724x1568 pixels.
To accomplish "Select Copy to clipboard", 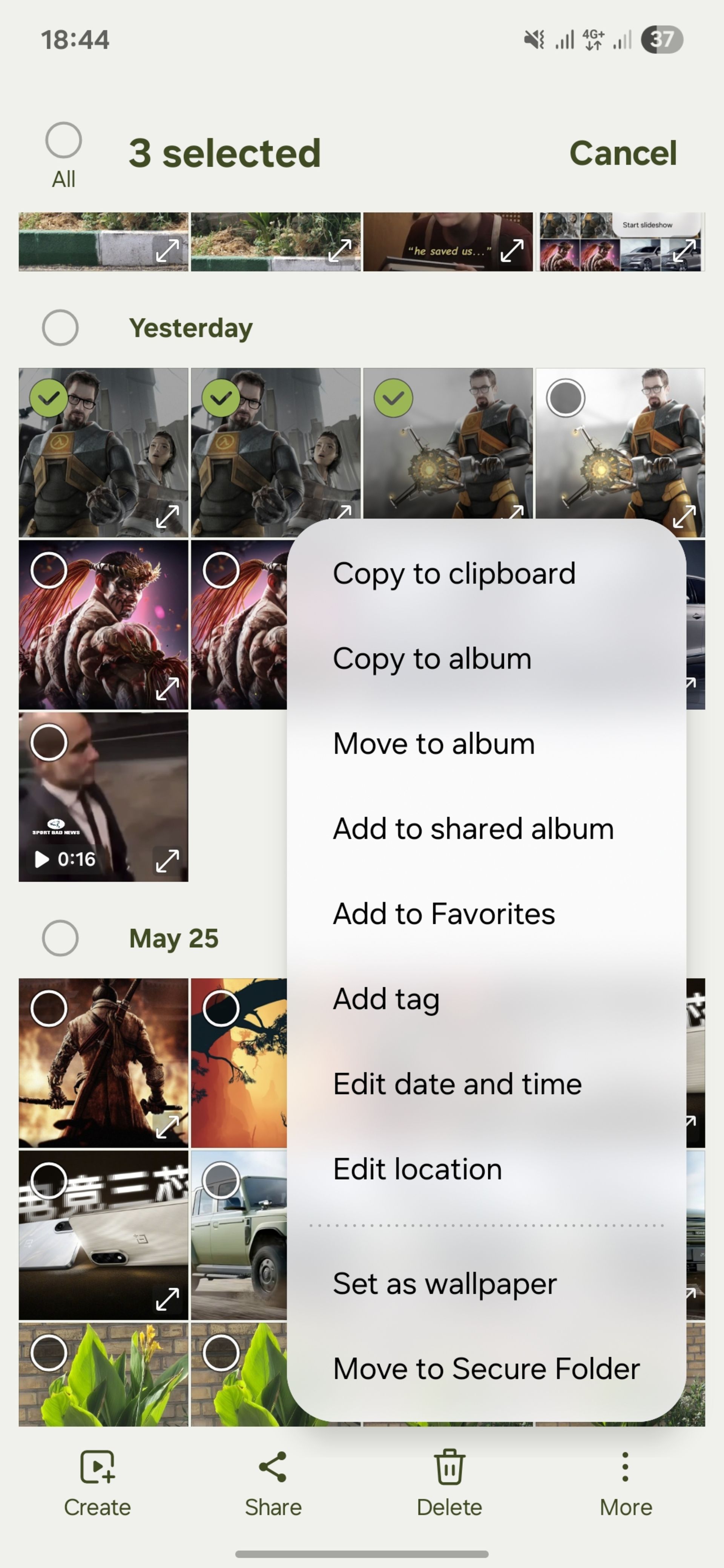I will (454, 573).
